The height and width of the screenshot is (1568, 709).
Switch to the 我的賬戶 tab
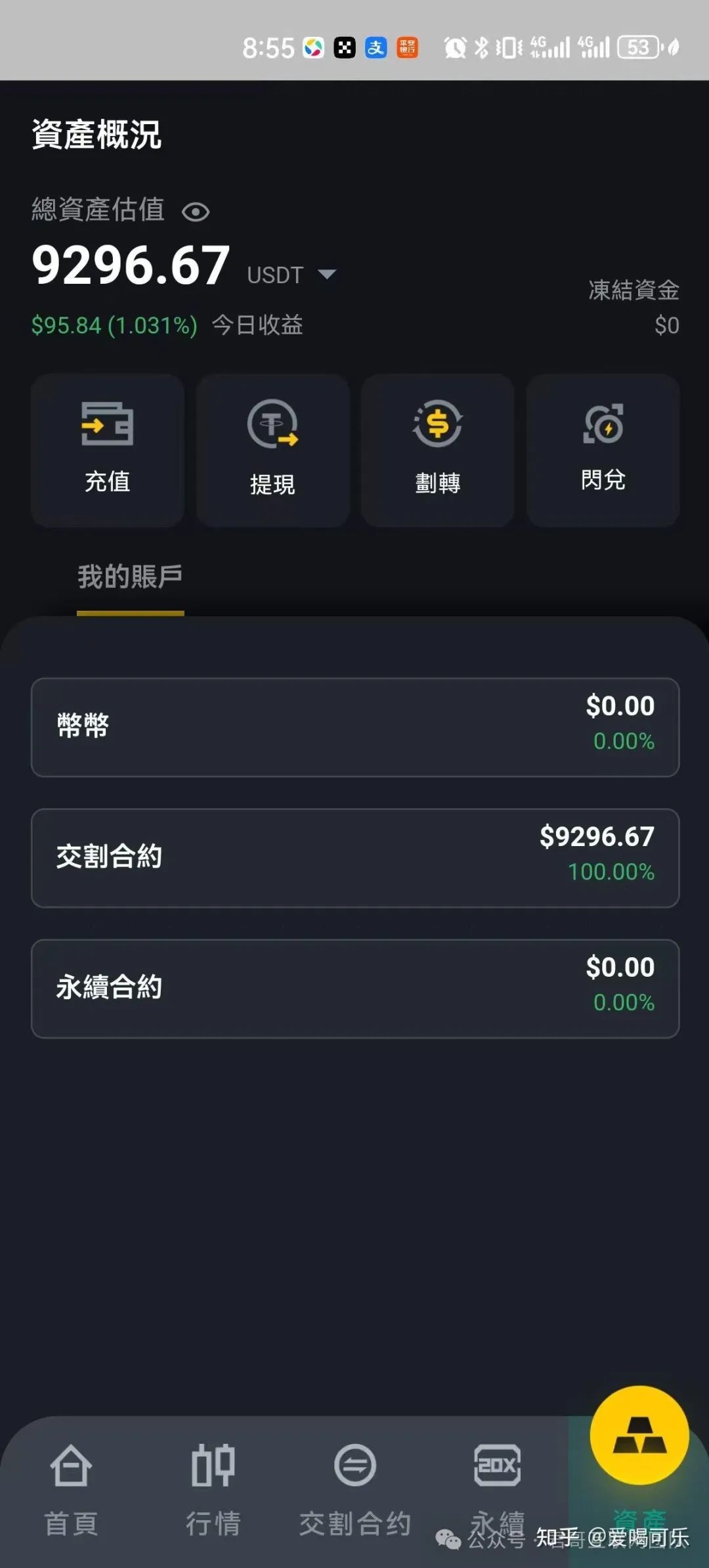click(129, 575)
